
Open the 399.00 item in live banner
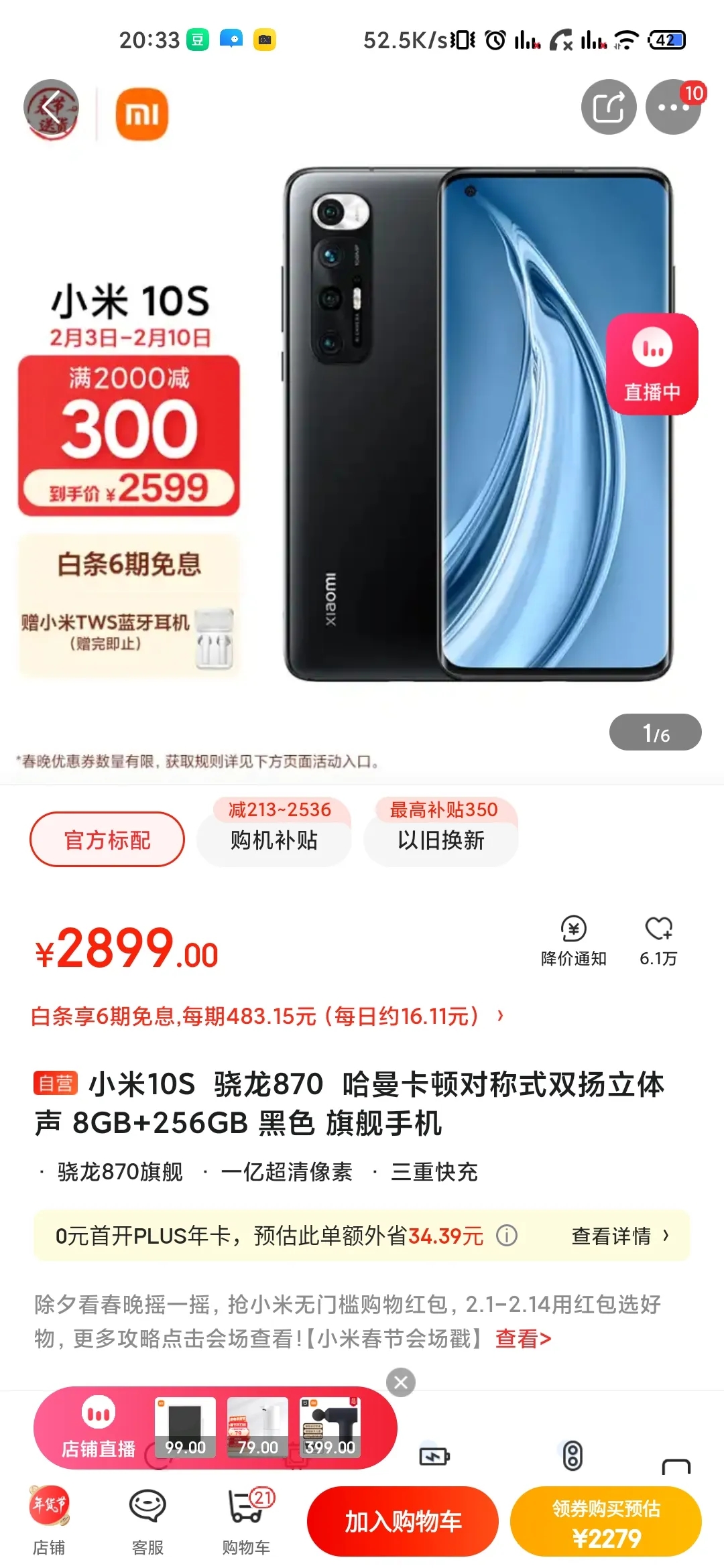coord(330,1428)
